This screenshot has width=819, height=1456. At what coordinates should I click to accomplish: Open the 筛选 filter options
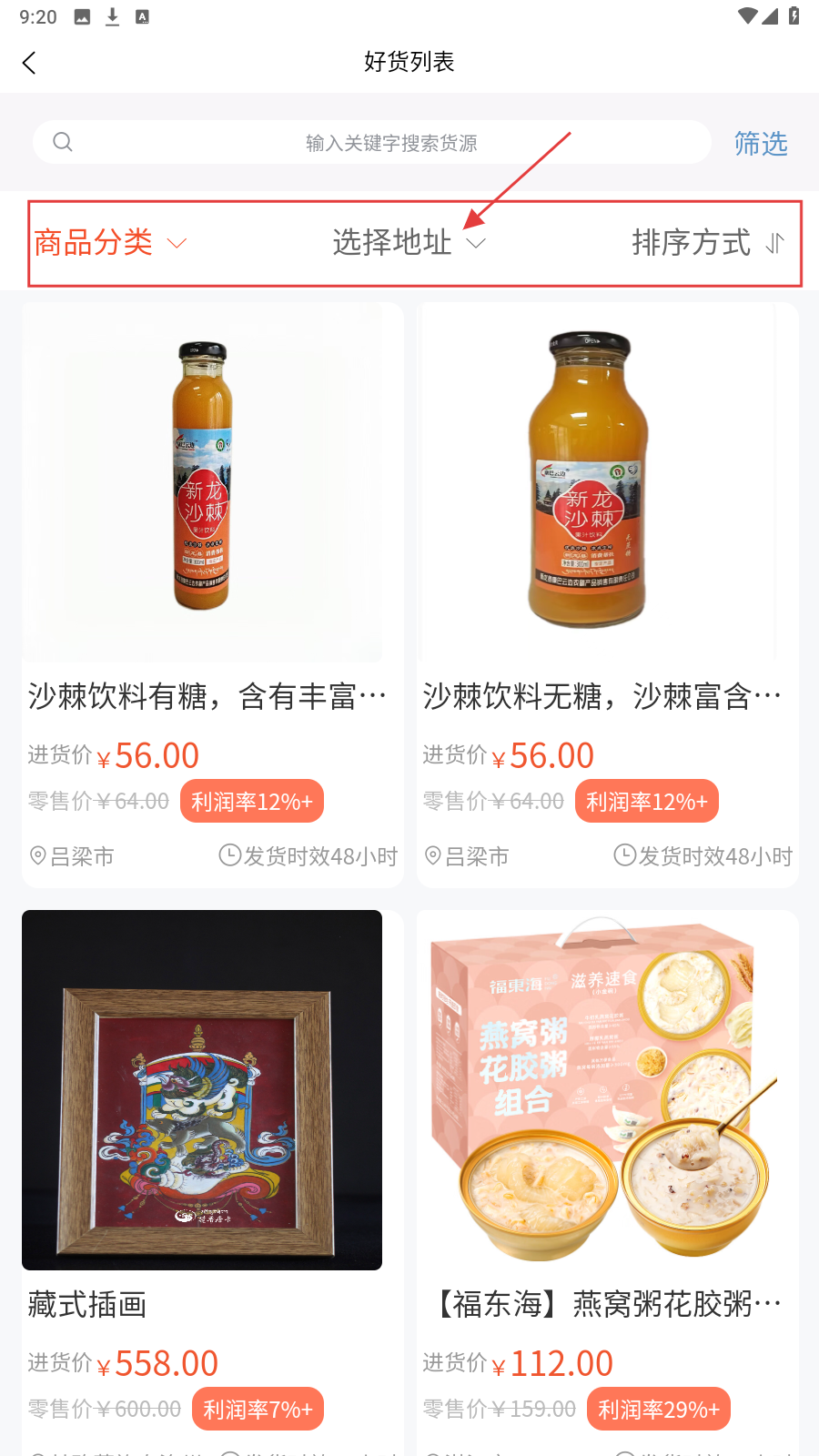click(x=761, y=144)
